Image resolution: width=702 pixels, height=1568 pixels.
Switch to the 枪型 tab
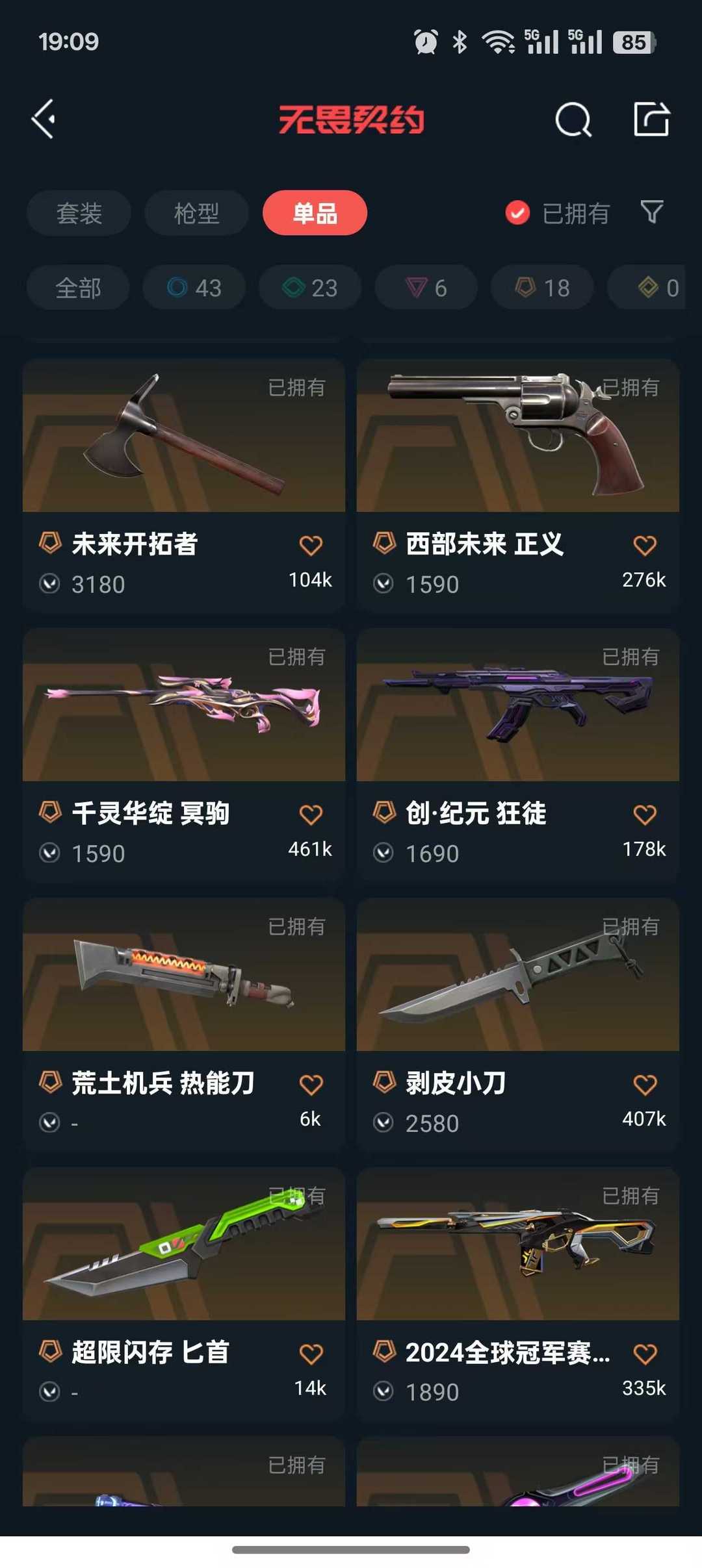click(x=196, y=213)
